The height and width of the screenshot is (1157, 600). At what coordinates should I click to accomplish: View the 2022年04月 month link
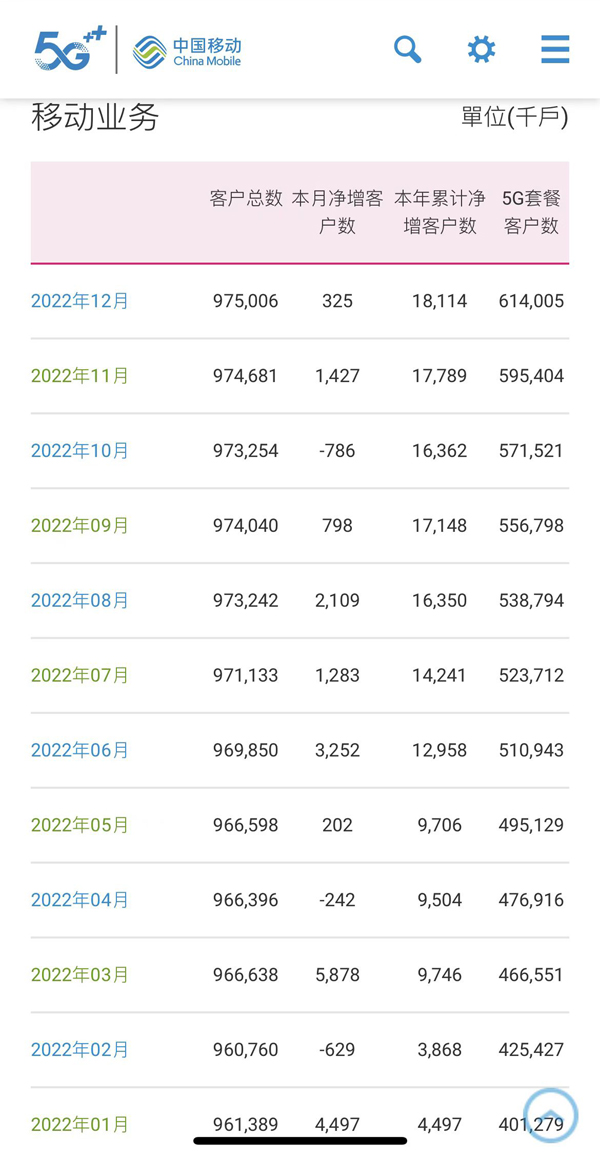tap(80, 901)
